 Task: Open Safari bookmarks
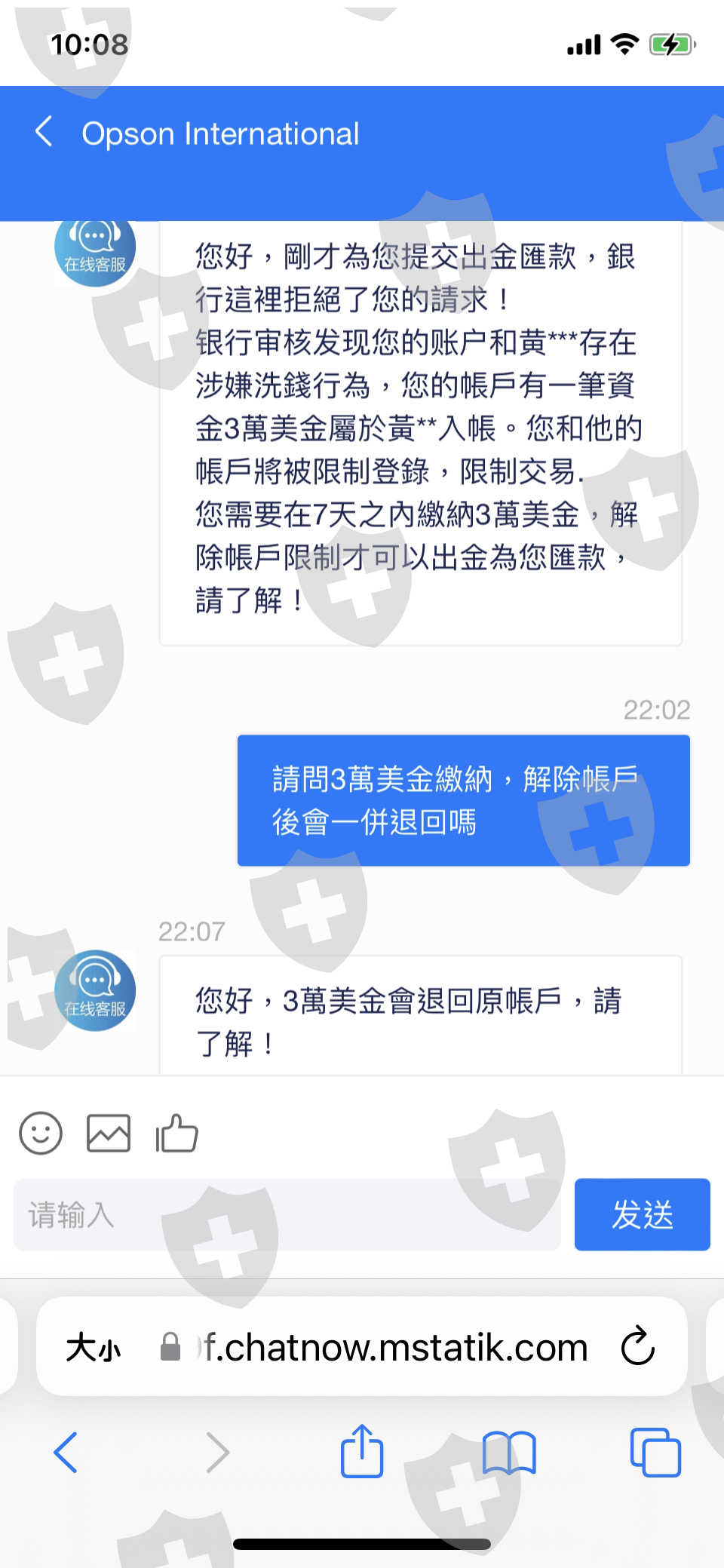[x=509, y=1452]
